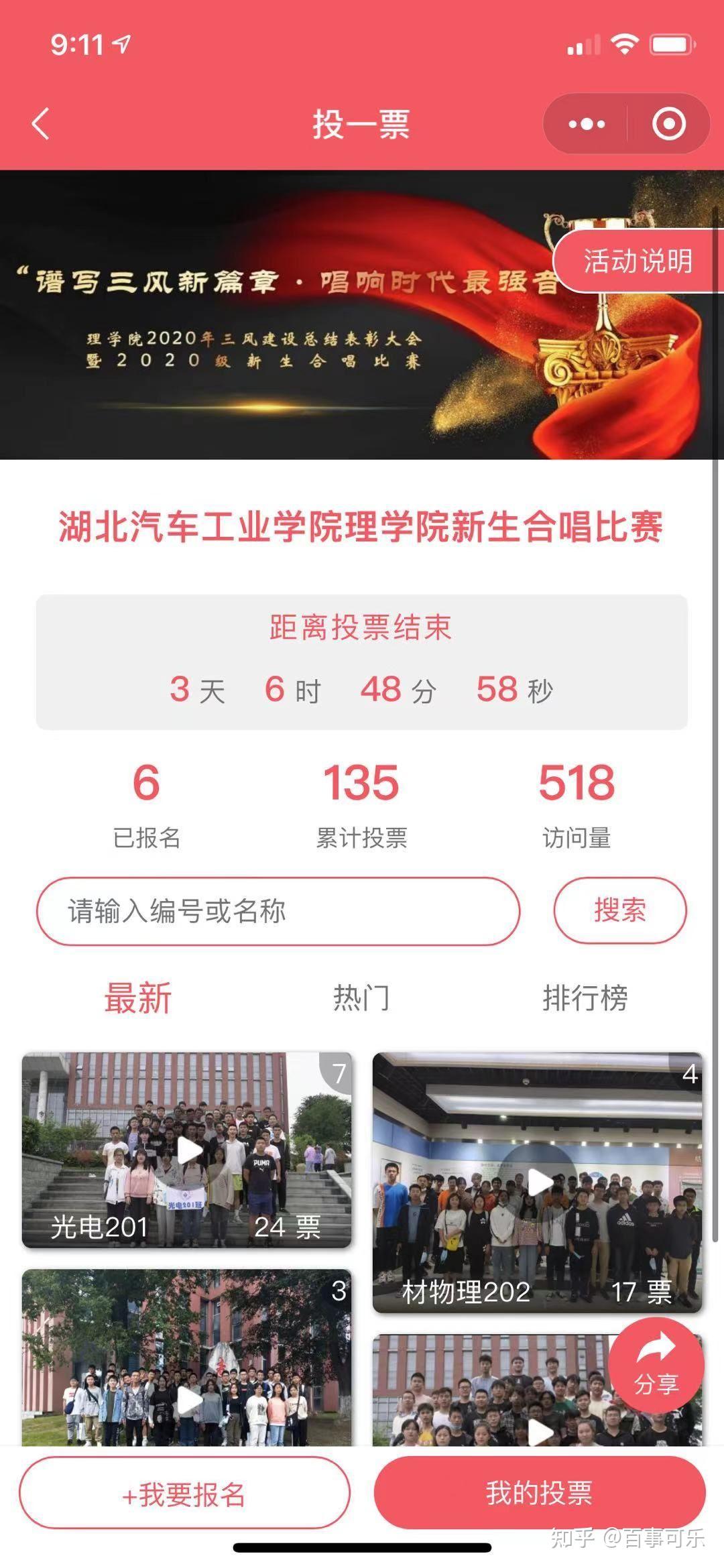724x1568 pixels.
Task: Open the 排行榜 ranking tab
Action: pos(585,998)
